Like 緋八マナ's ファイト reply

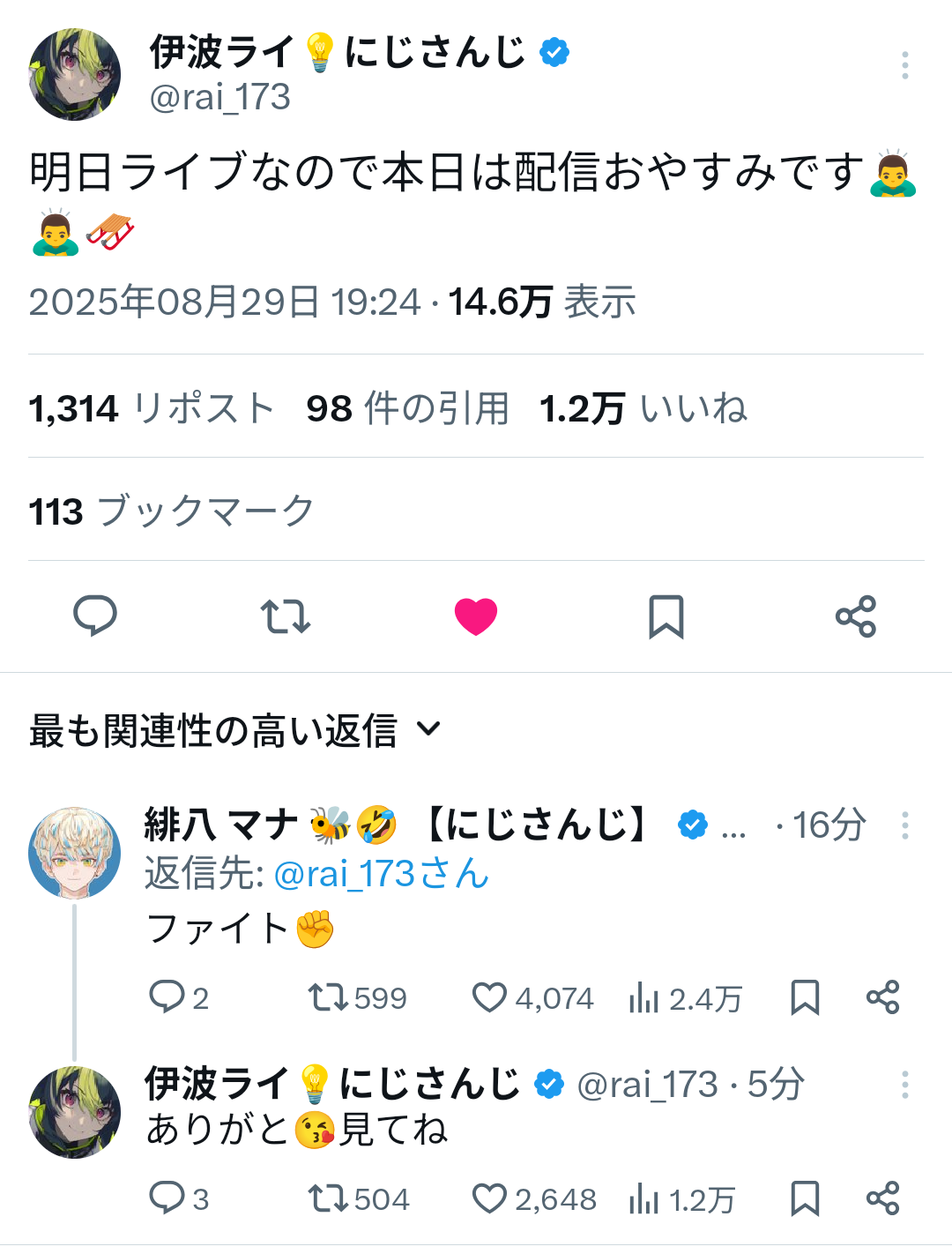pyautogui.click(x=489, y=997)
